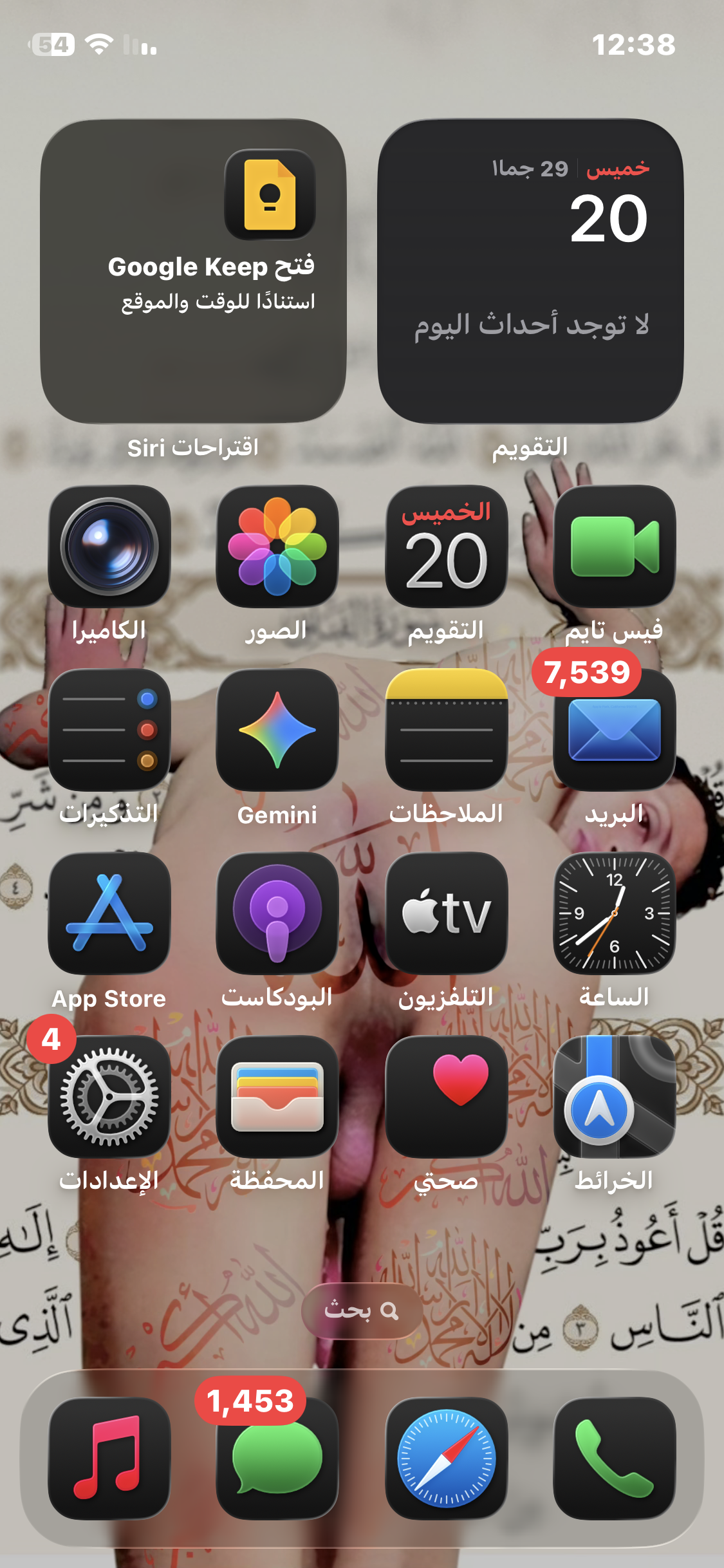
Task: Open Settings with 4 notifications
Action: [x=109, y=1096]
